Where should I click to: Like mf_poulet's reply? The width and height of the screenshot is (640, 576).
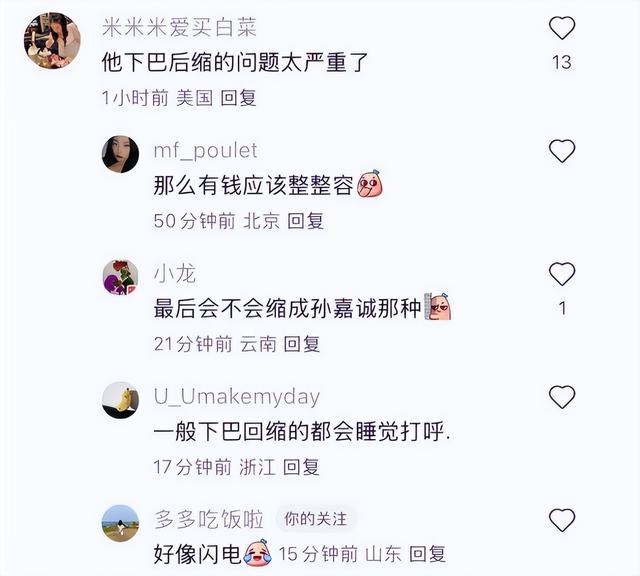click(x=562, y=151)
